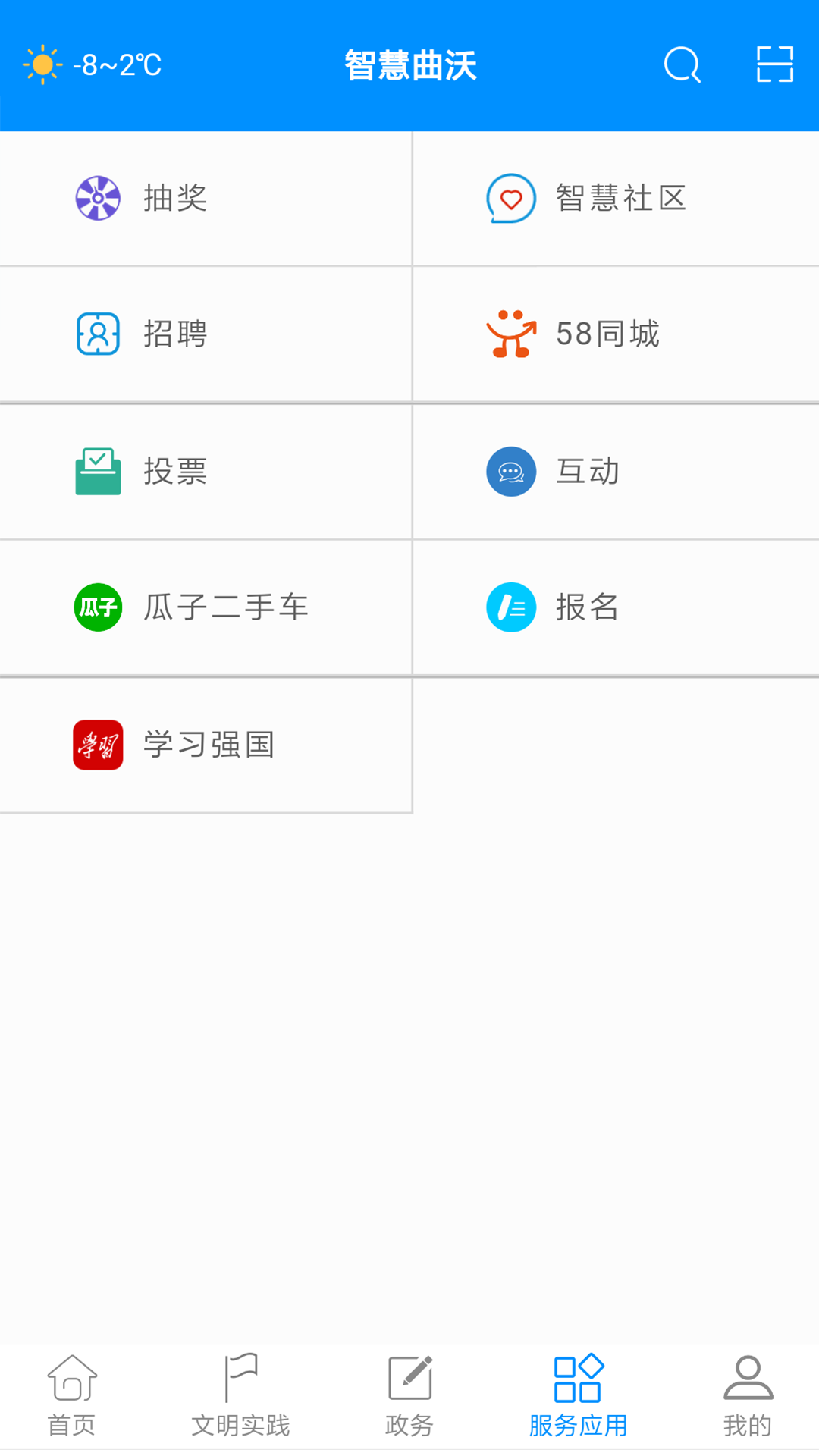Switch to the 文明实践 tab
This screenshot has width=819, height=1456.
click(240, 1396)
